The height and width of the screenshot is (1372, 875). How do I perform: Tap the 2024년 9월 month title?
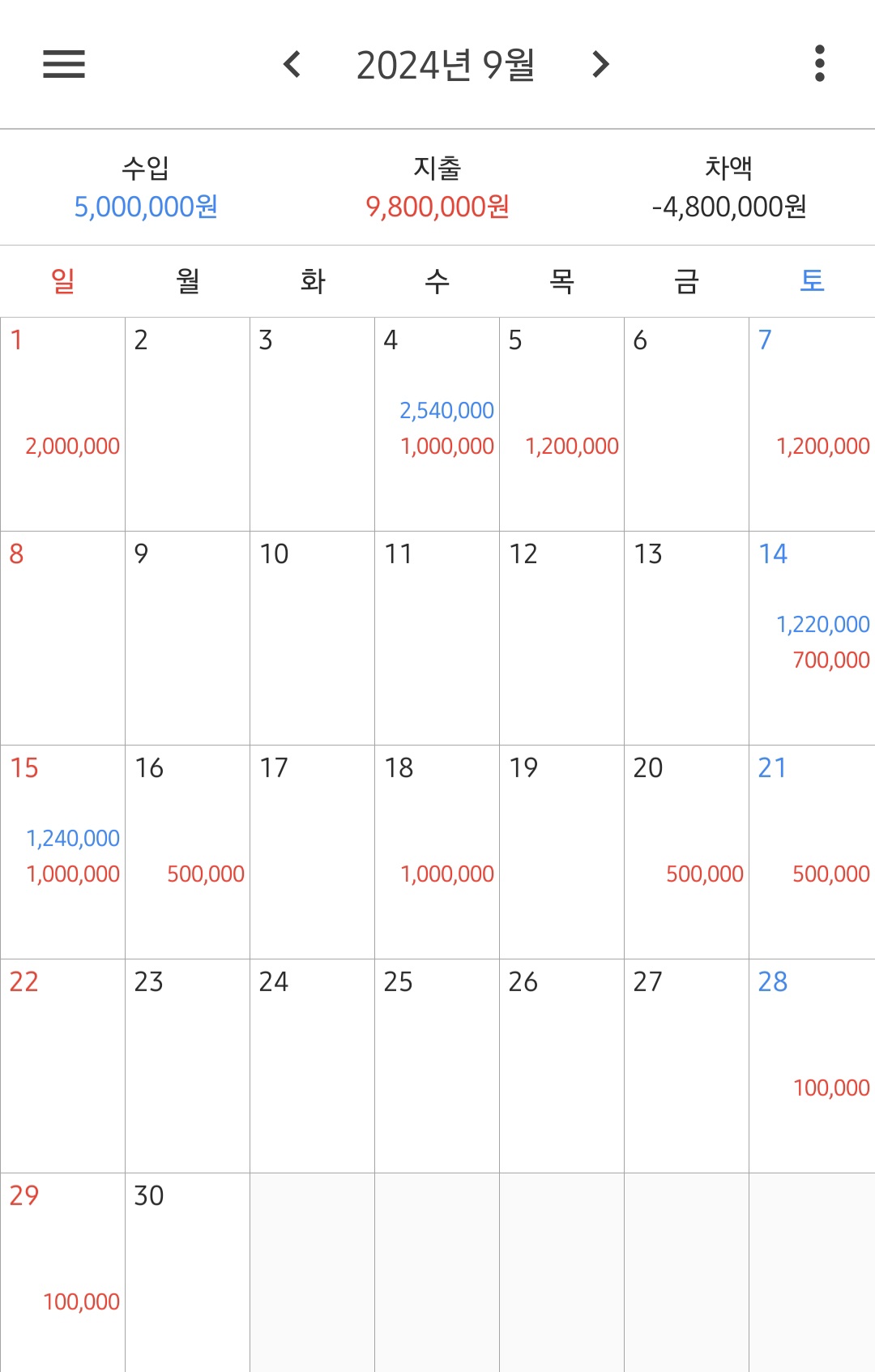tap(446, 65)
